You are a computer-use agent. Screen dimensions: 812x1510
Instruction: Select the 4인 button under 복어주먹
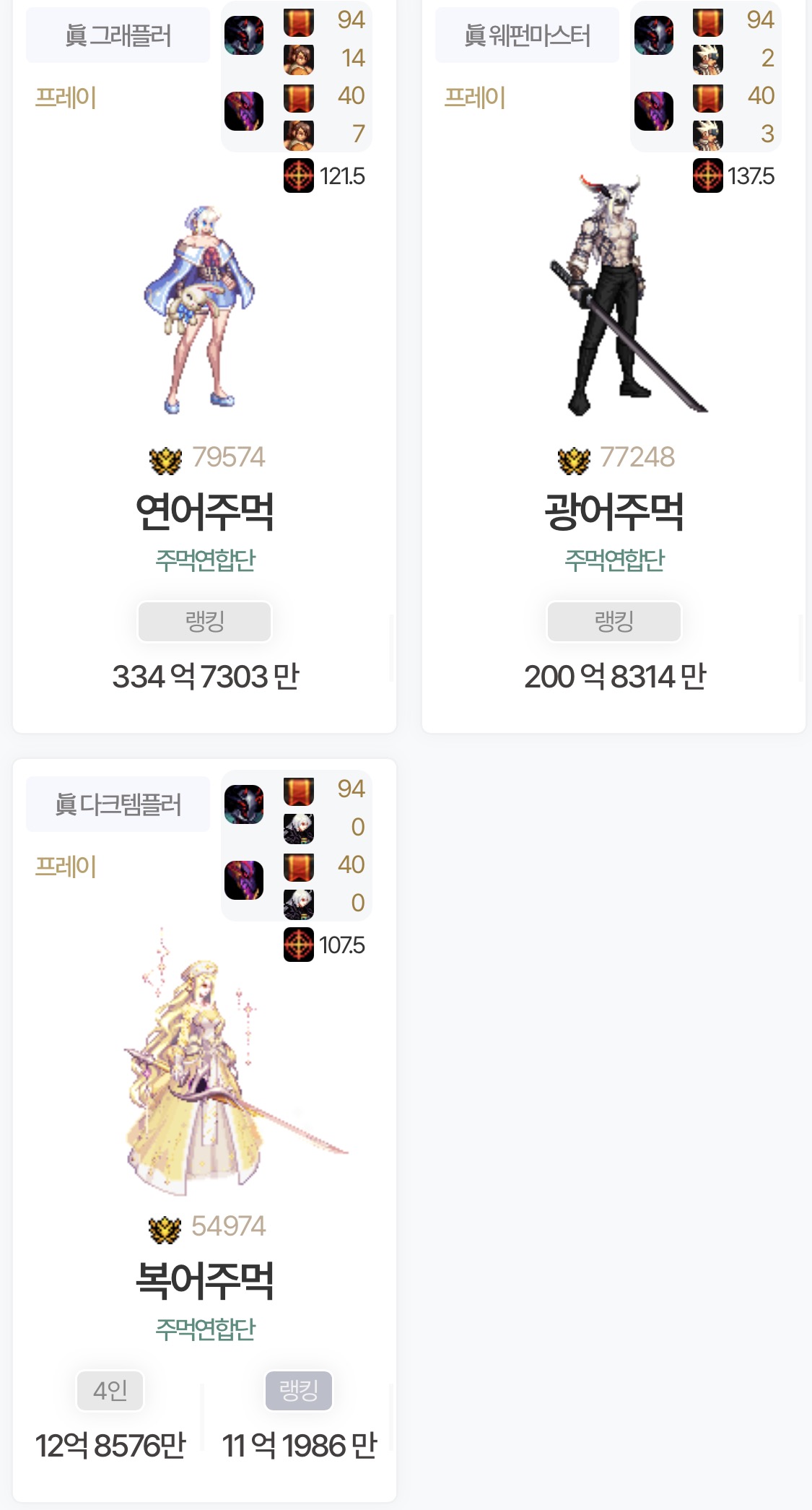[110, 1390]
